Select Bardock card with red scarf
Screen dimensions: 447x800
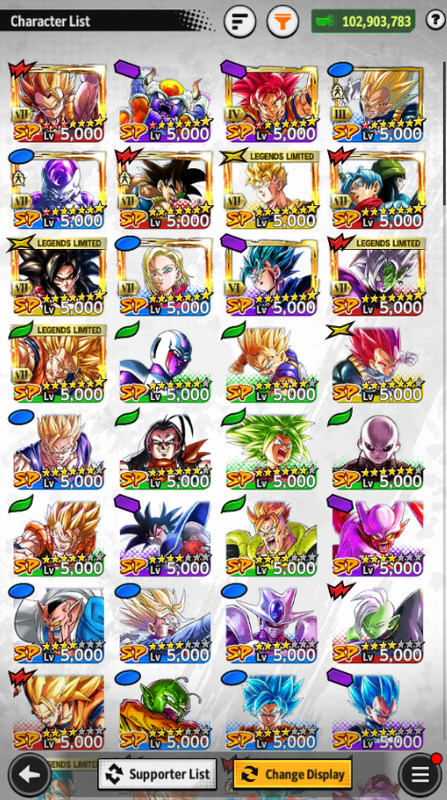click(165, 189)
